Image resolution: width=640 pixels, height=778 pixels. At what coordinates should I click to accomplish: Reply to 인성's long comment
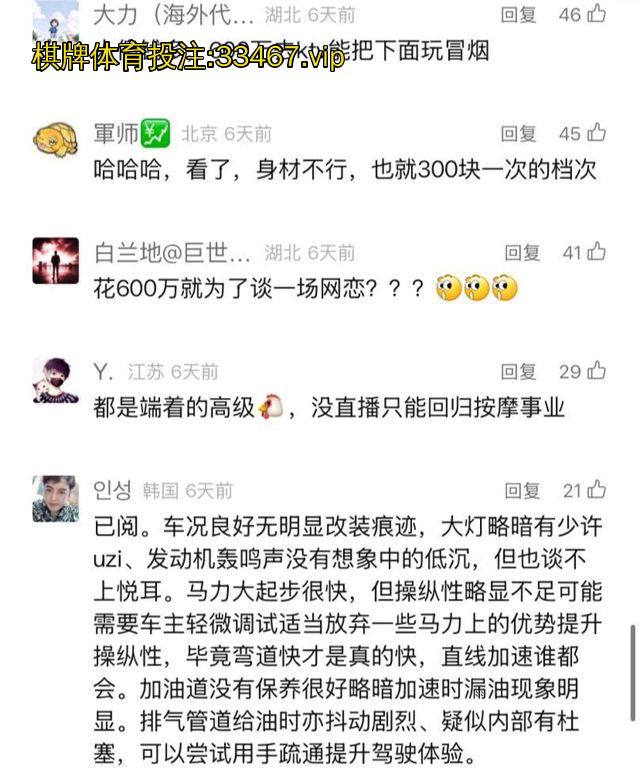click(521, 491)
